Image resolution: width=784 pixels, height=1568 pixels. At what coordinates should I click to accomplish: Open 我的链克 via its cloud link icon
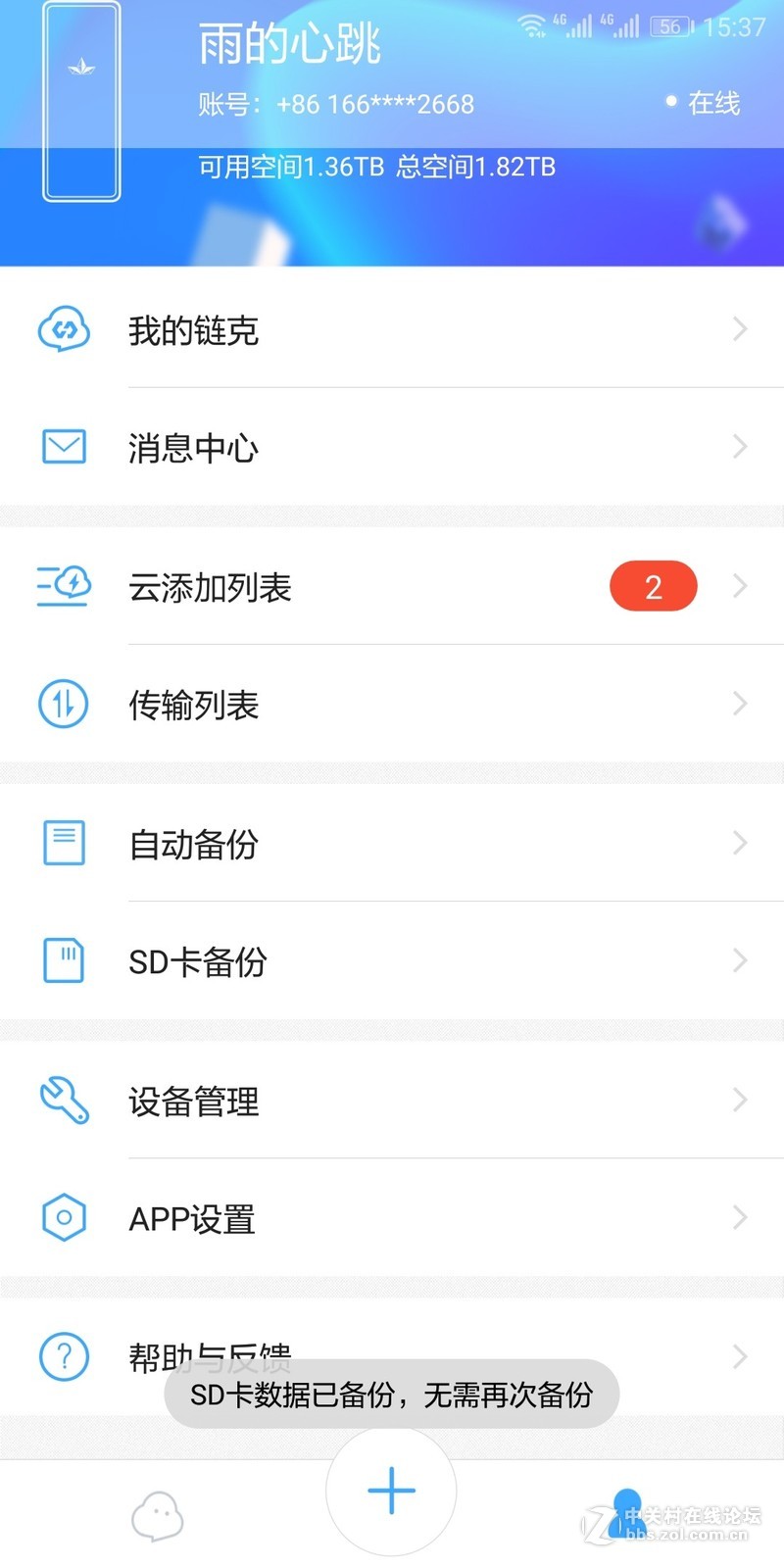click(63, 330)
